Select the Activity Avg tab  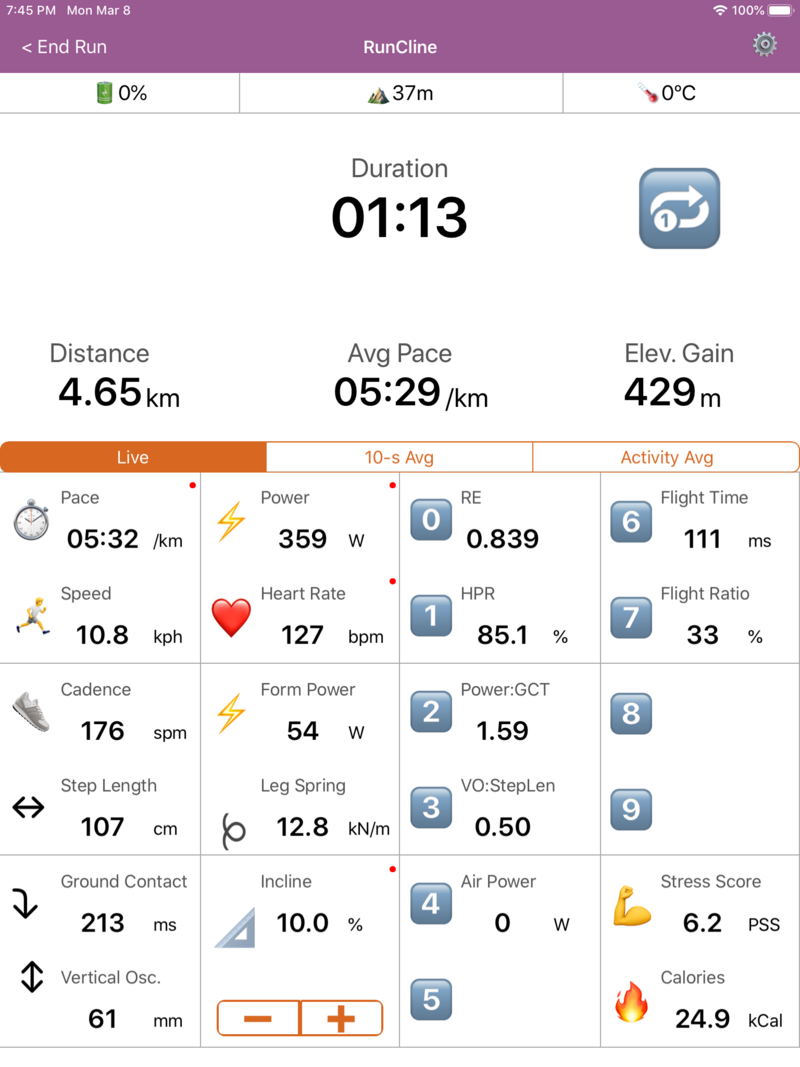[x=666, y=457]
